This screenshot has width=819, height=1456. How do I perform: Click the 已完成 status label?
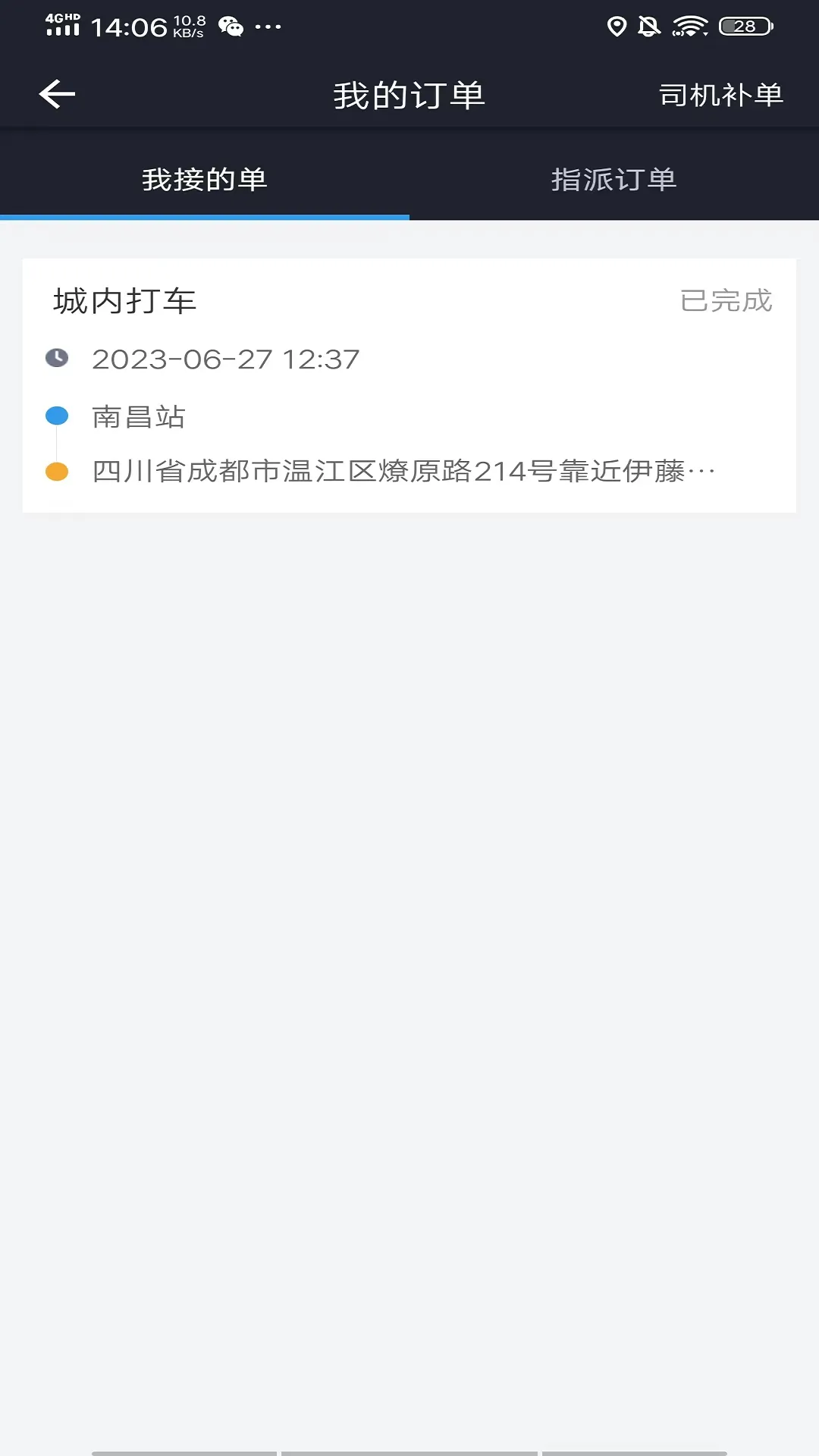tap(726, 301)
